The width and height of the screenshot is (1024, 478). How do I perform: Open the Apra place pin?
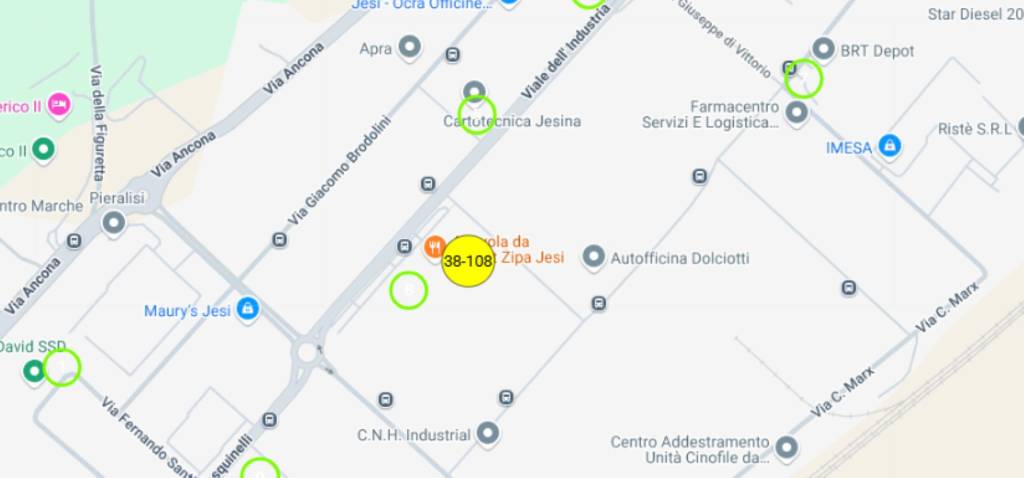pos(408,47)
